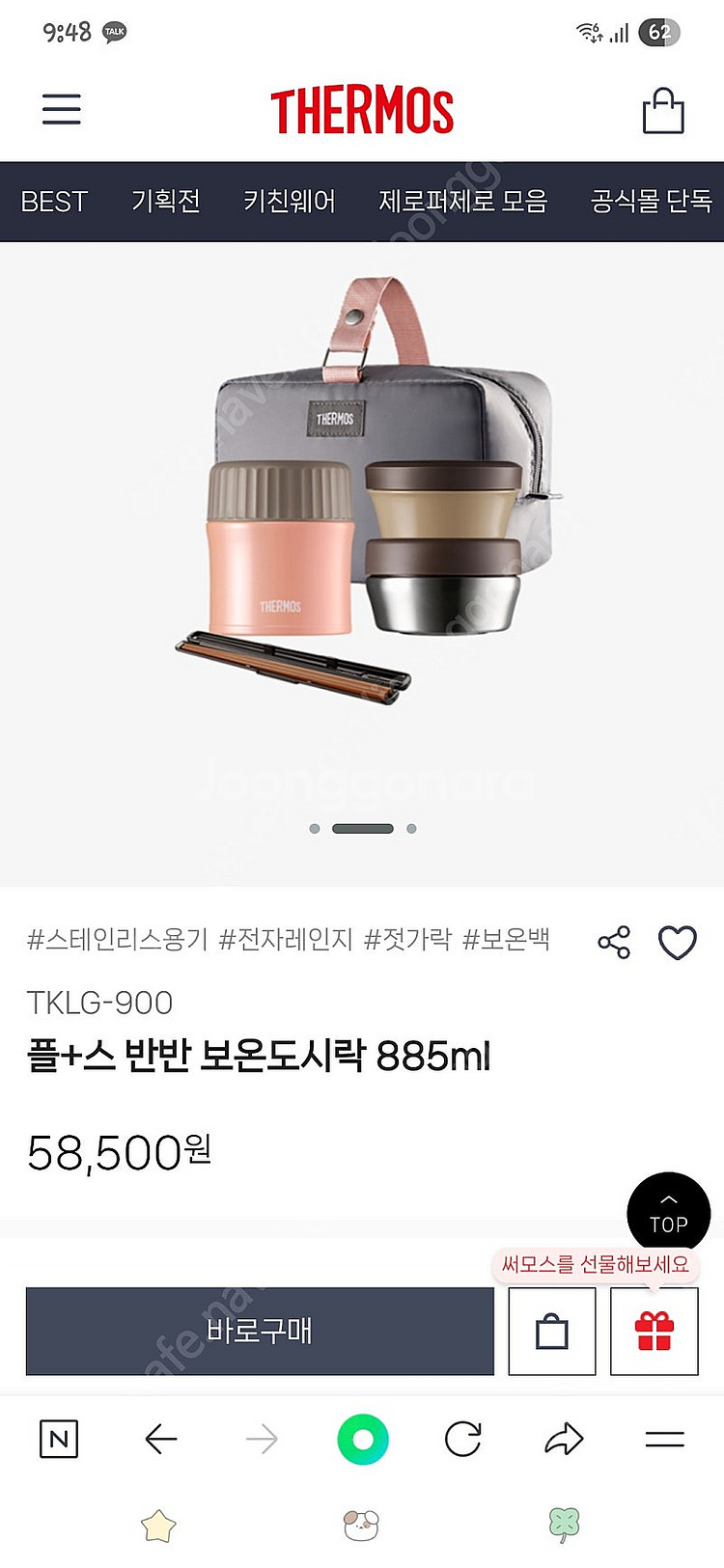Image resolution: width=724 pixels, height=1568 pixels.
Task: Tap 바로구매 to buy now
Action: [260, 1331]
